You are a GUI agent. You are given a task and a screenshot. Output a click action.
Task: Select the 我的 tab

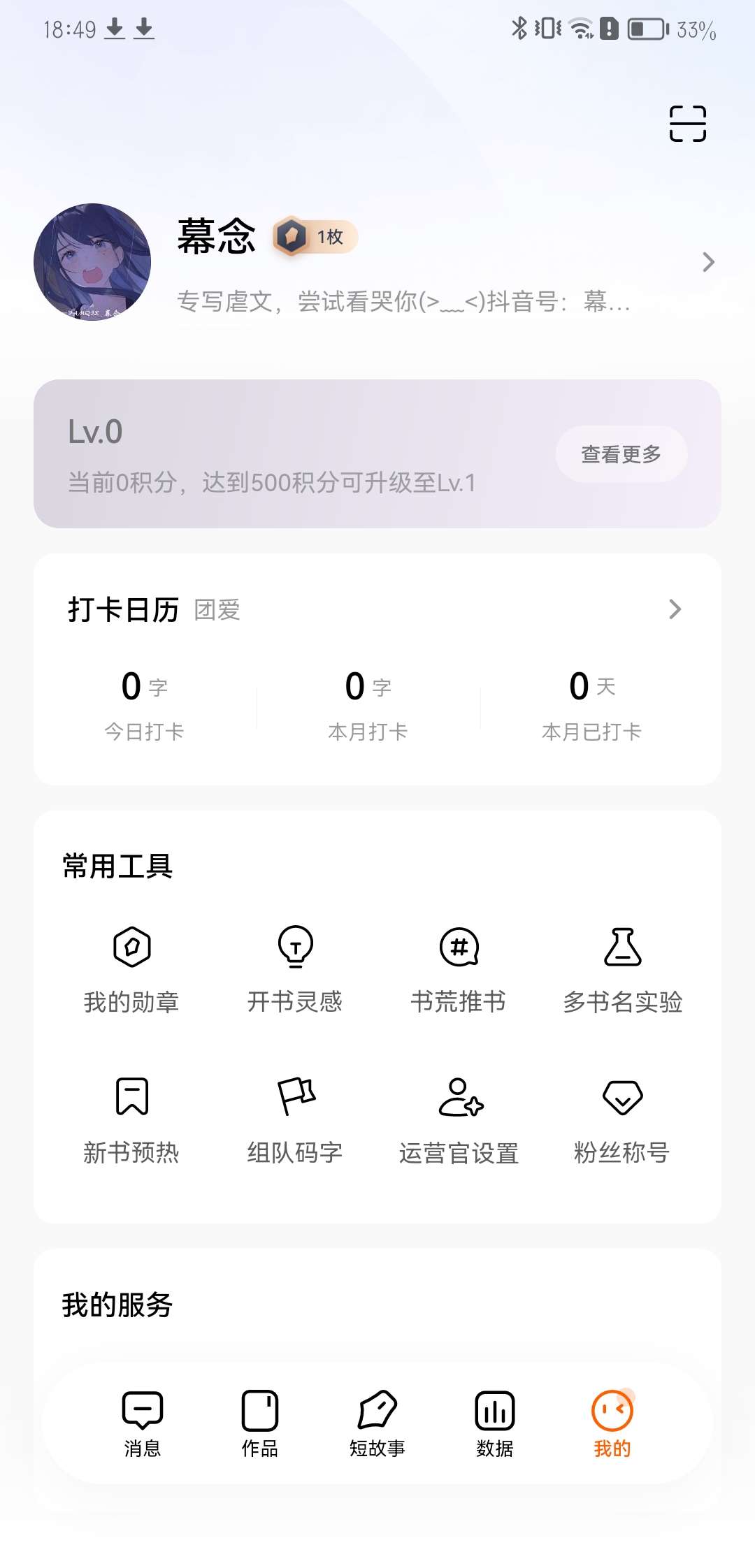(x=612, y=1423)
